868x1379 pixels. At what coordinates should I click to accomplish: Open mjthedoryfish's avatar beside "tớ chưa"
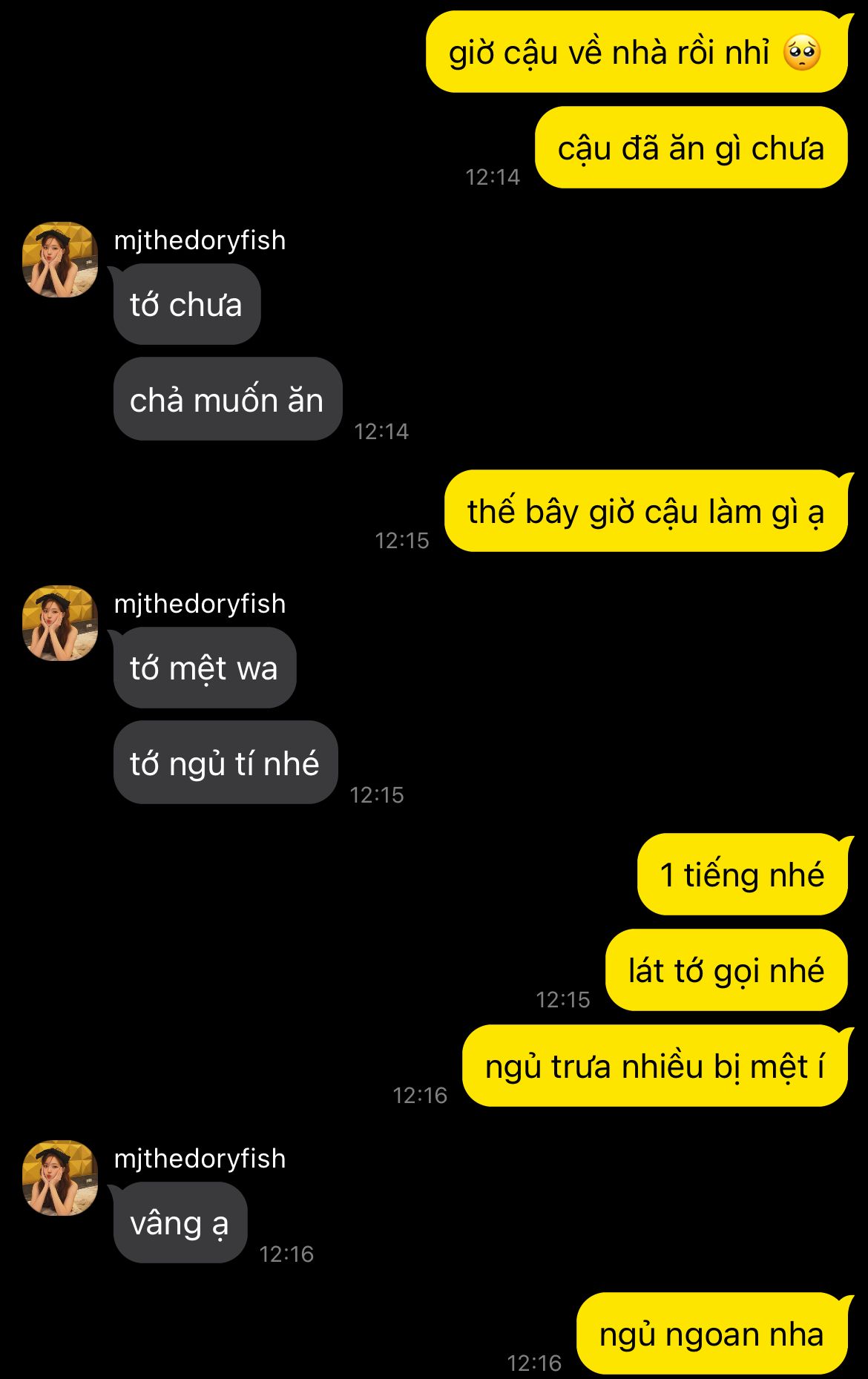(x=60, y=260)
